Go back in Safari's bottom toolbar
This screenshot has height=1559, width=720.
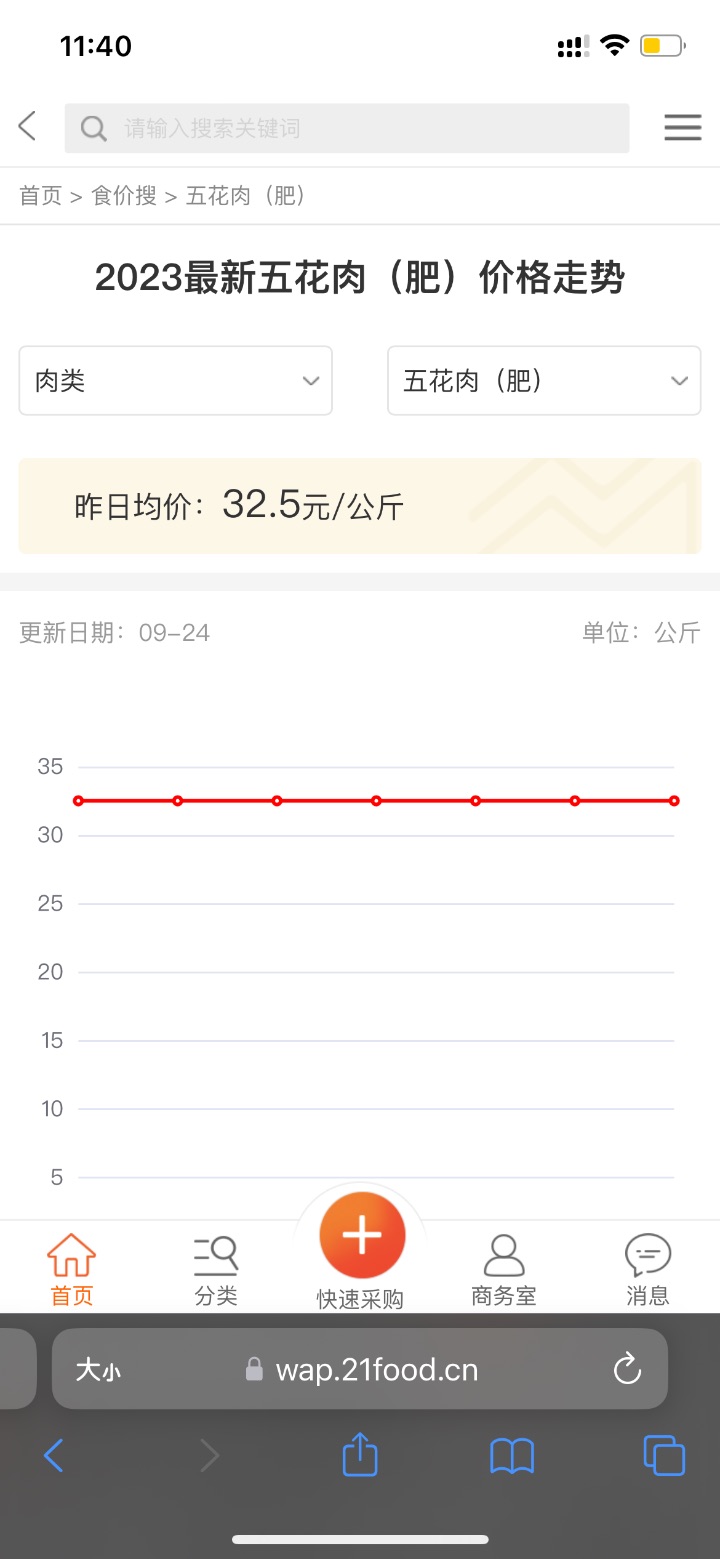pyautogui.click(x=54, y=1456)
